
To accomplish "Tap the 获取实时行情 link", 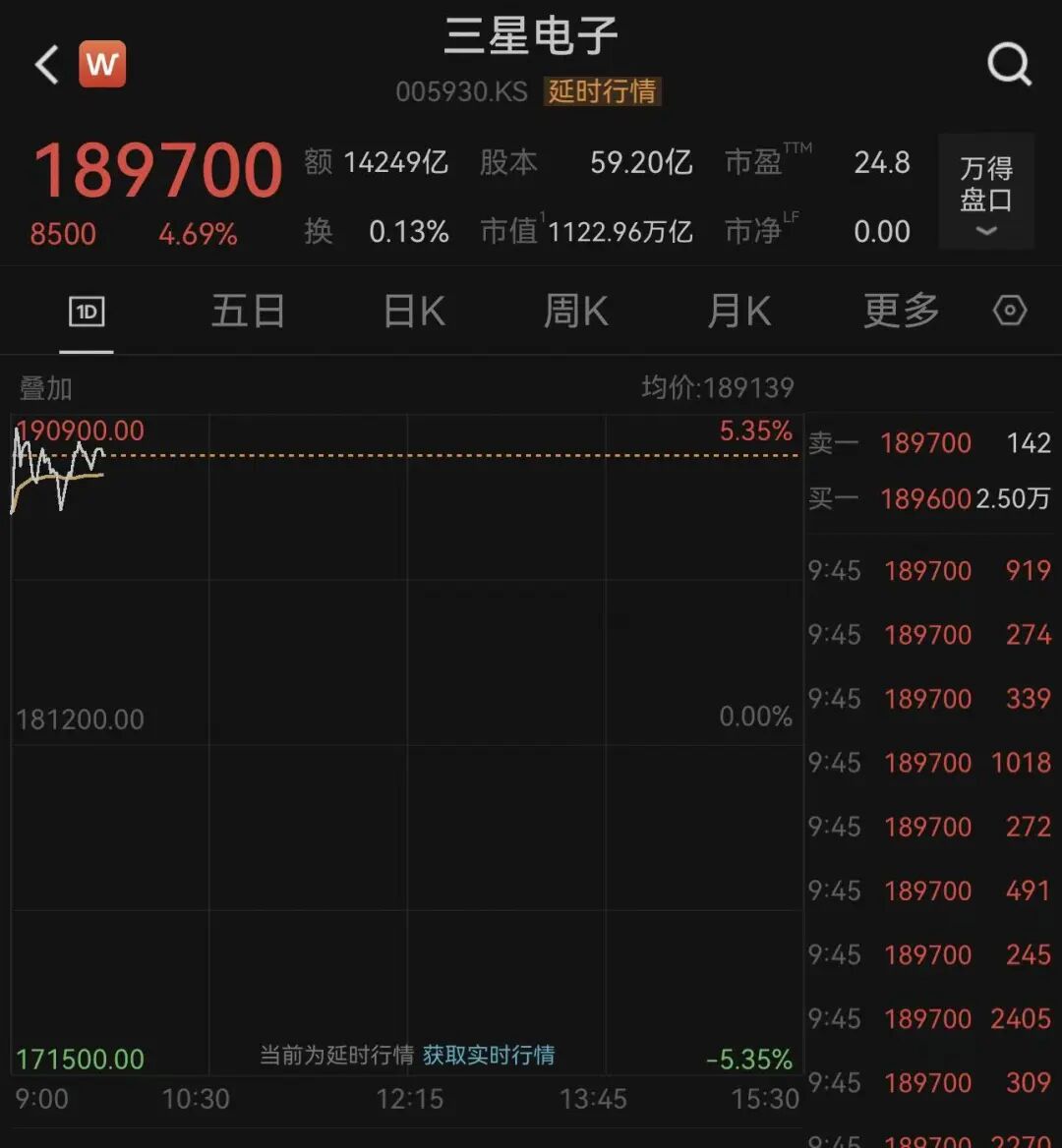I will 489,1056.
